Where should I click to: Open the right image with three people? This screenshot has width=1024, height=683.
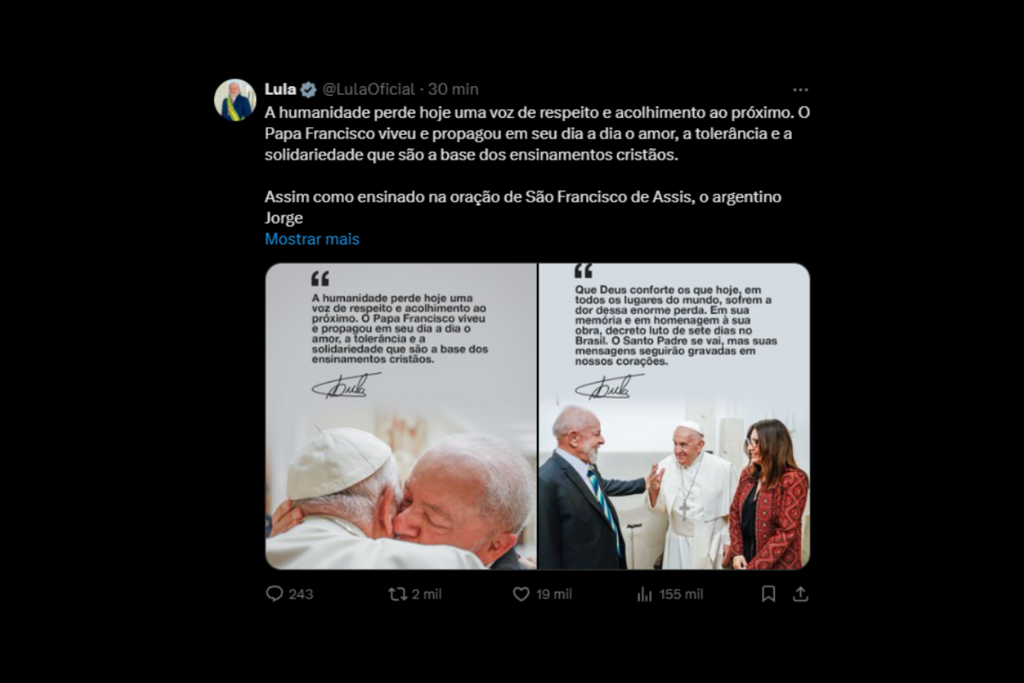click(675, 416)
